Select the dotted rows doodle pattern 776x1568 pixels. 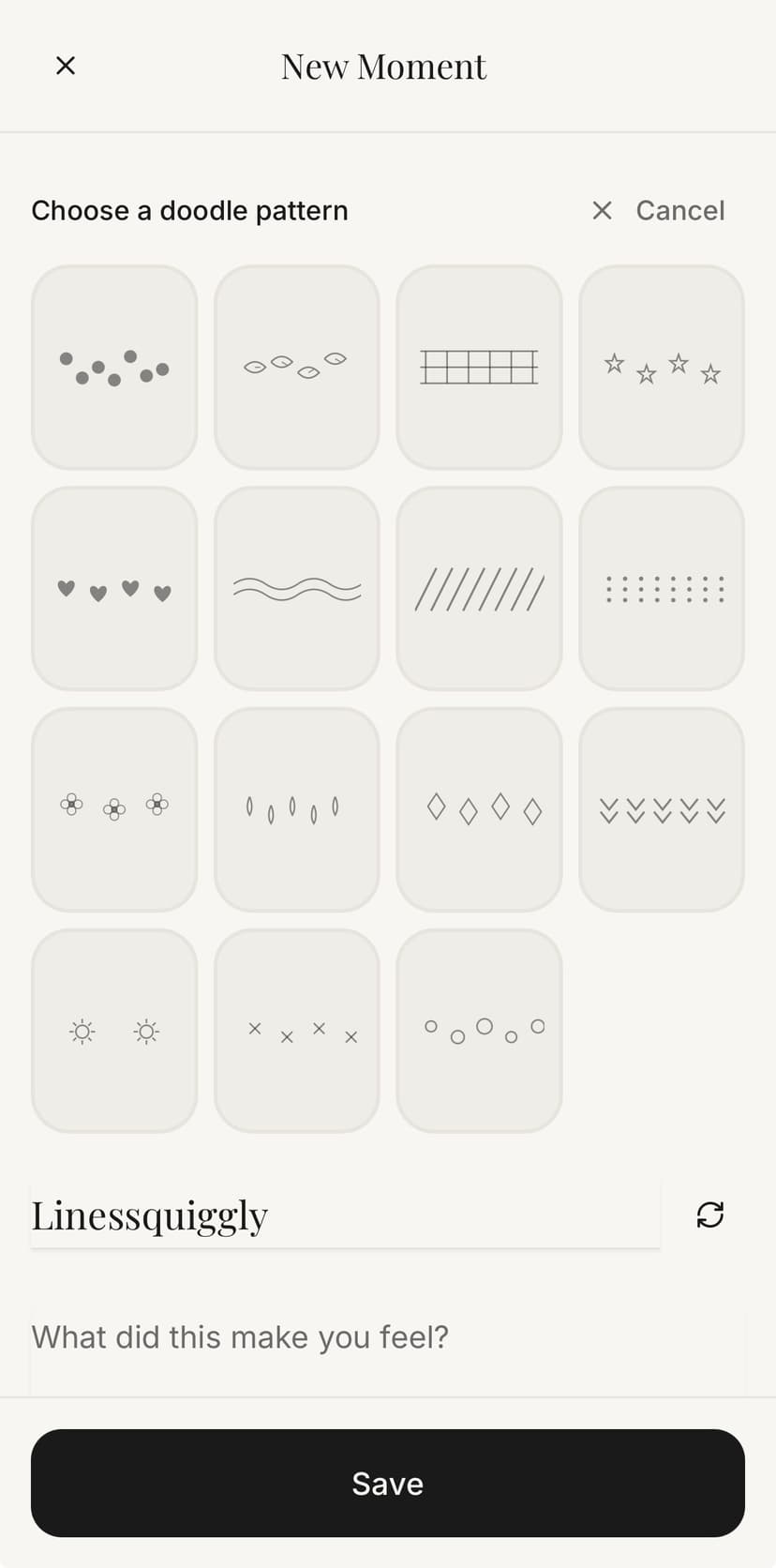pos(661,588)
